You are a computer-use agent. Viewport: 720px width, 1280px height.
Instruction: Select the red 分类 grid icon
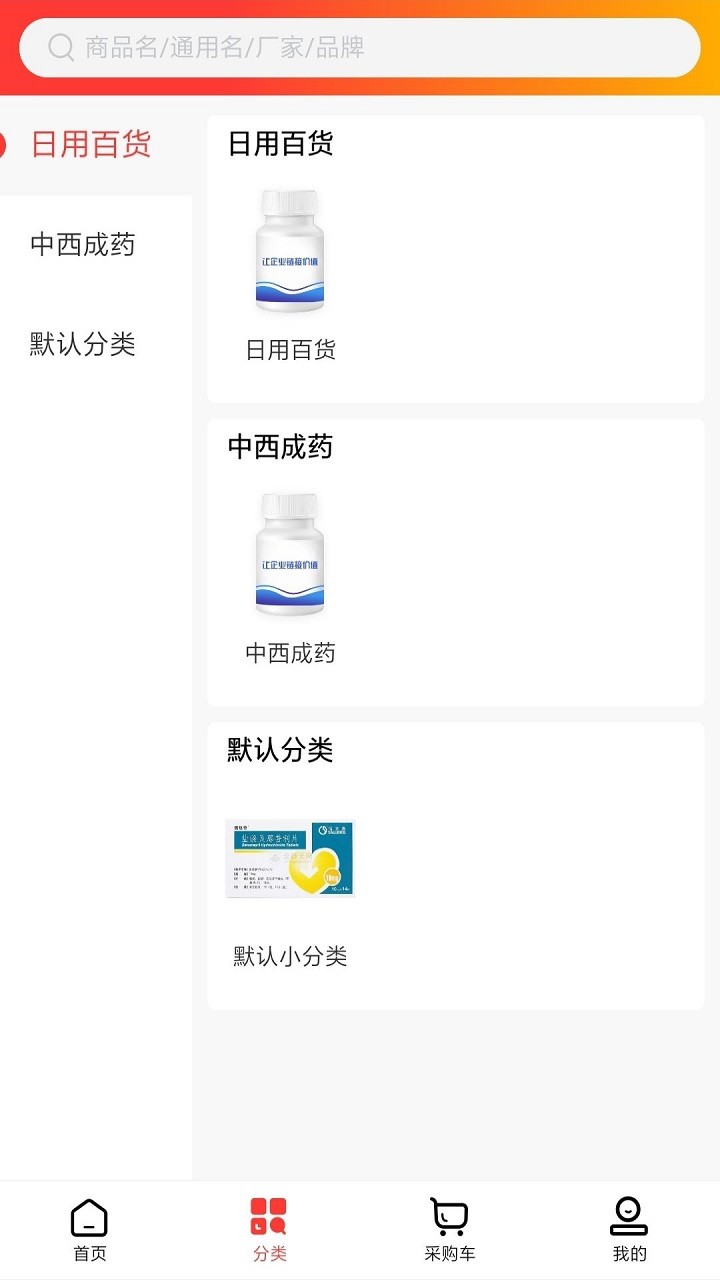pos(268,1216)
